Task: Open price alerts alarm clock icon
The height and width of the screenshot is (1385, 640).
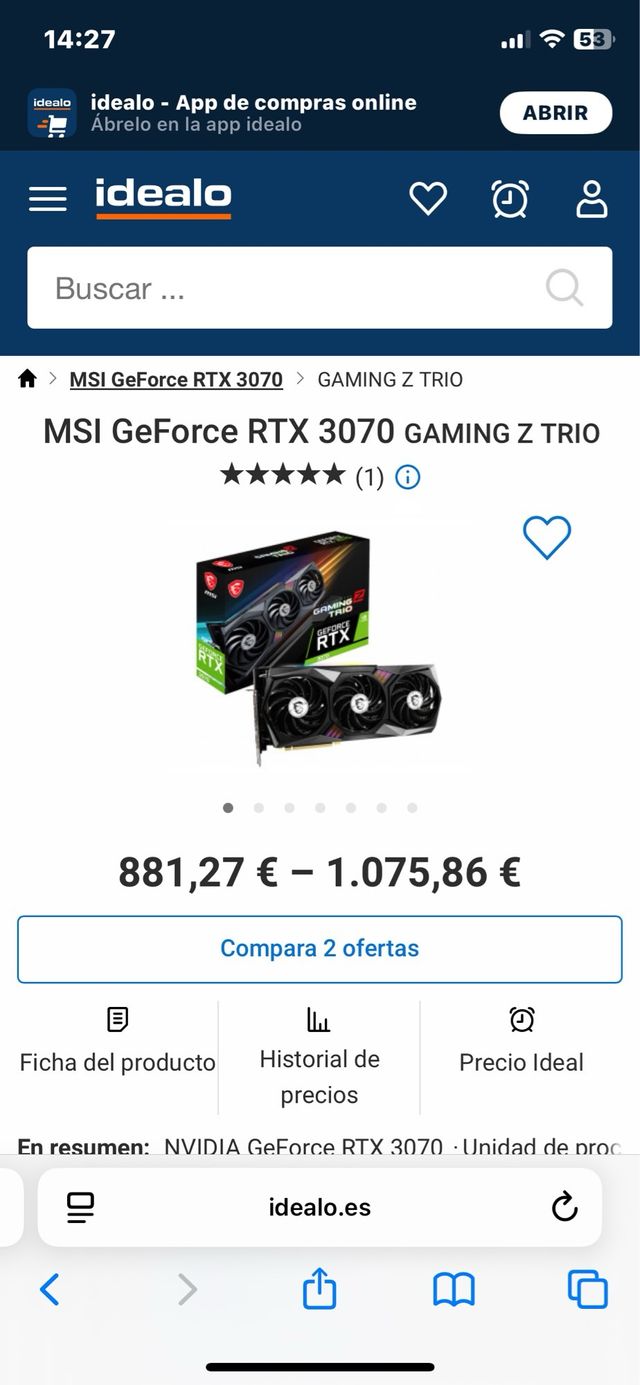Action: tap(510, 198)
